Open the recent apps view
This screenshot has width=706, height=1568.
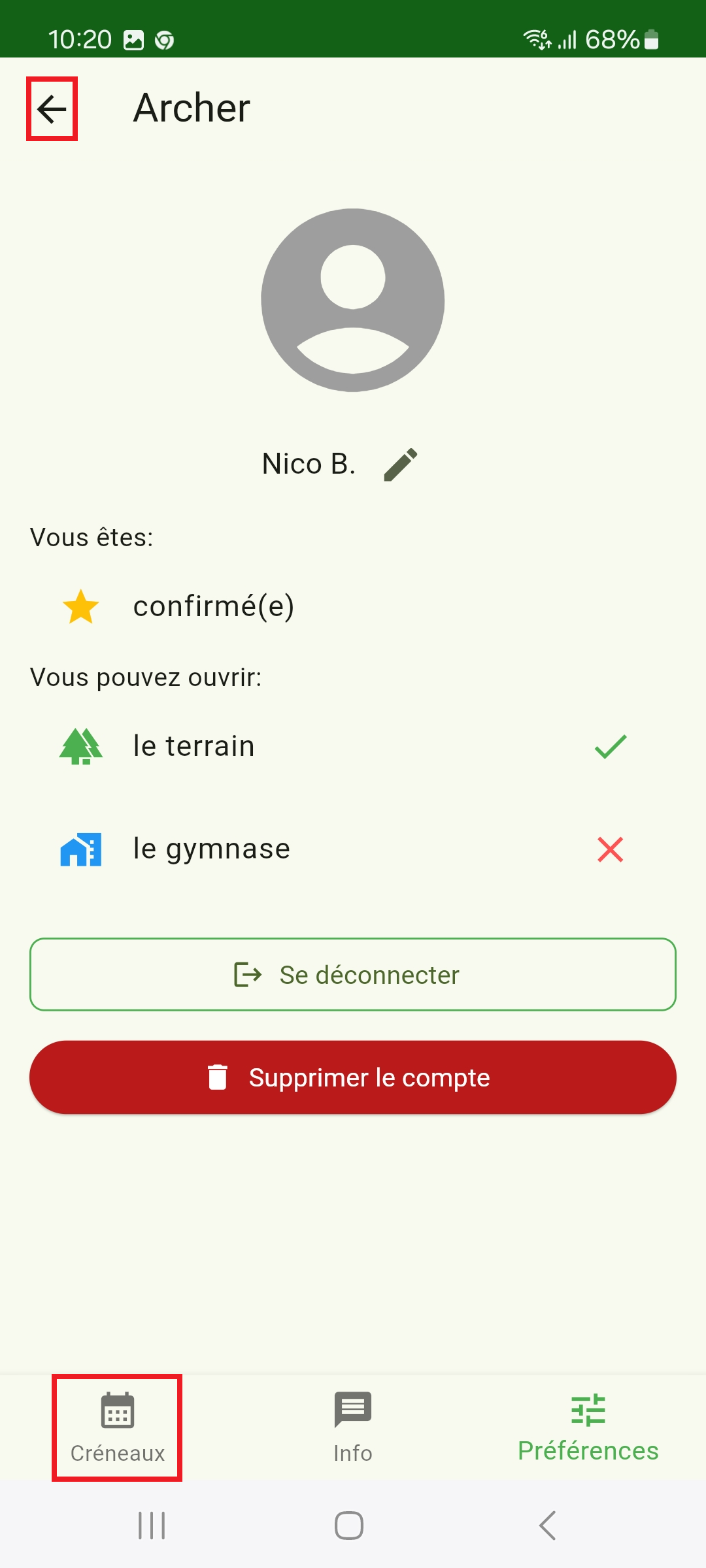(x=152, y=1526)
